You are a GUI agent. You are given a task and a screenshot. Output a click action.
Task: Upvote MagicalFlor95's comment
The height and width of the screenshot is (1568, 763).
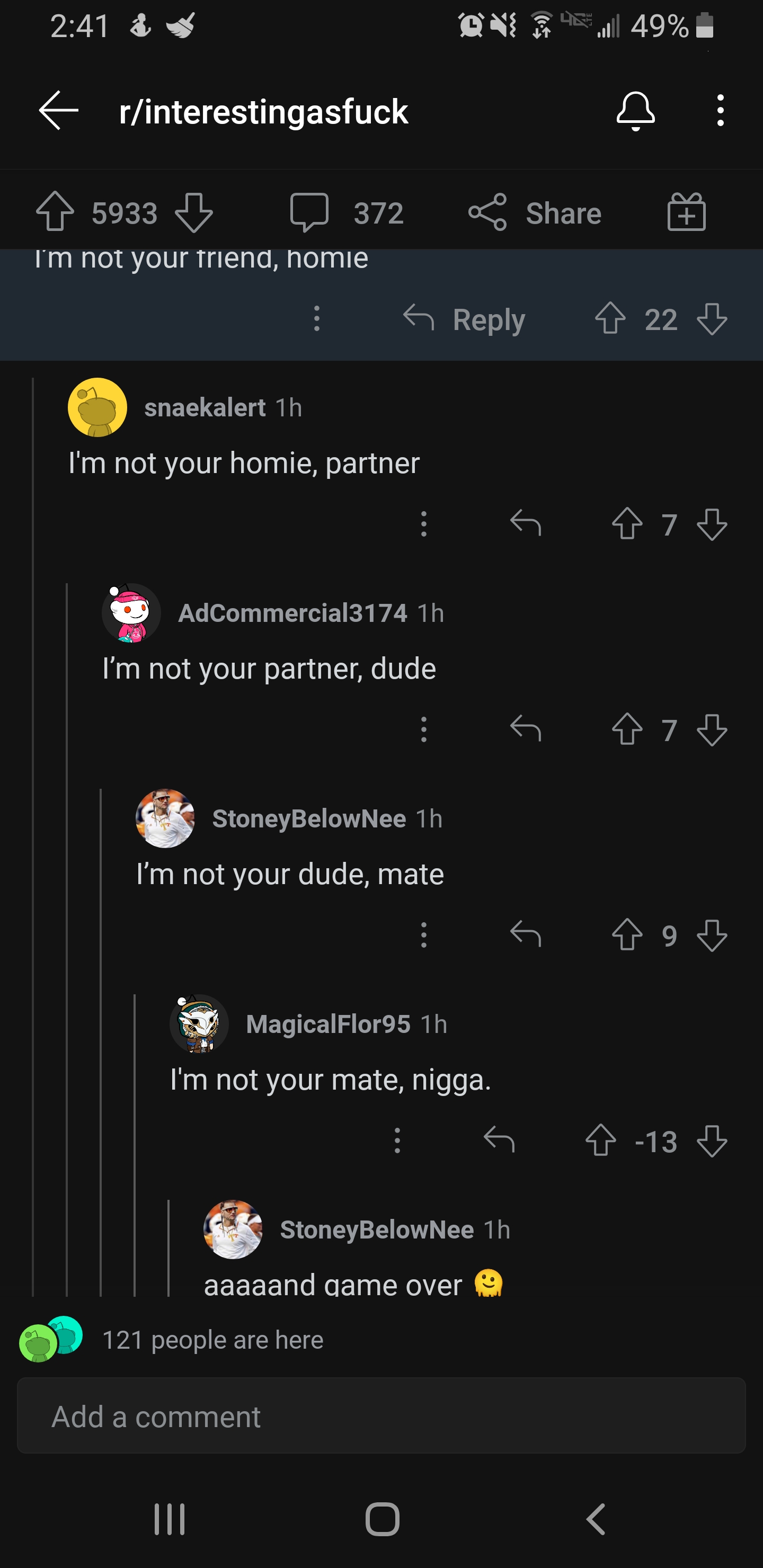pyautogui.click(x=600, y=1140)
